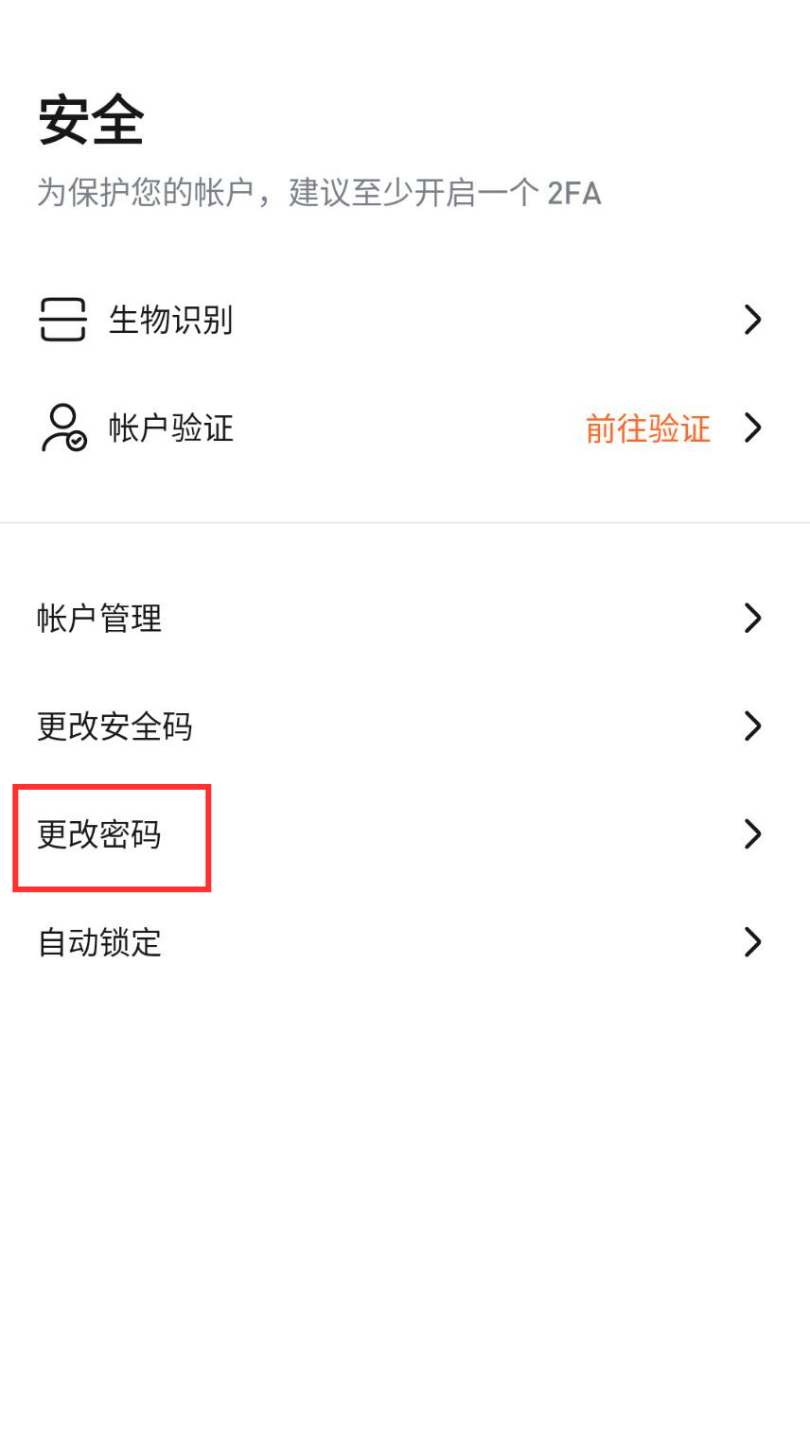810x1440 pixels.
Task: Open the 生物识别 biometric settings
Action: 170,321
